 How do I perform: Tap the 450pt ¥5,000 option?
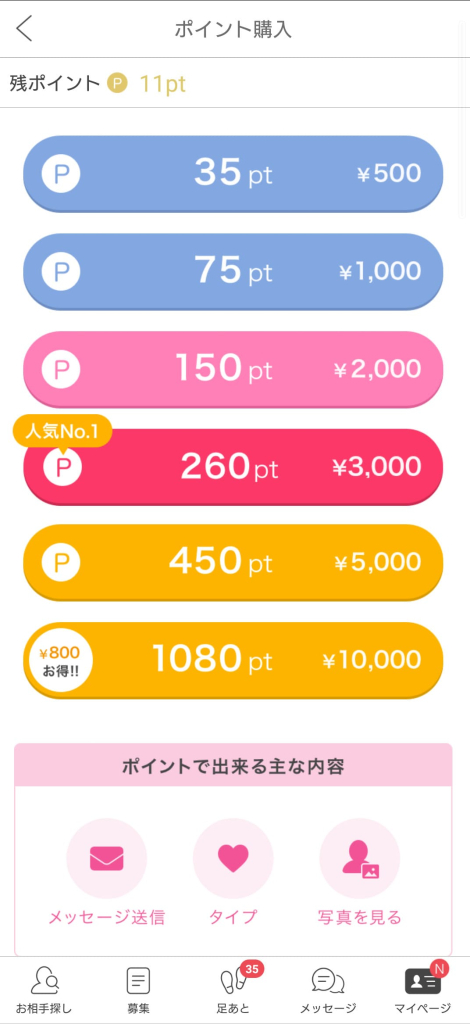click(233, 562)
